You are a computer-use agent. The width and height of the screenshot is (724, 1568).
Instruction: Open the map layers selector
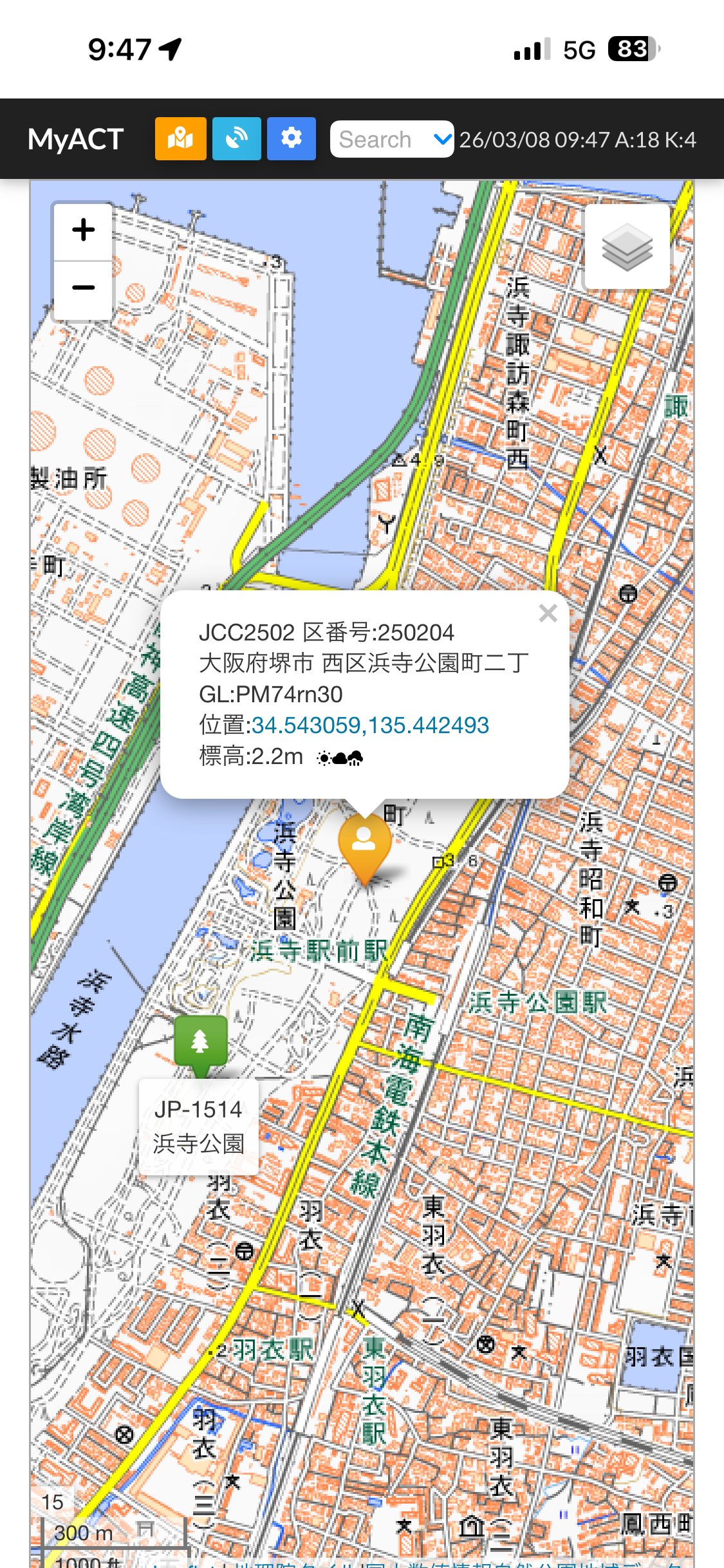pyautogui.click(x=627, y=247)
